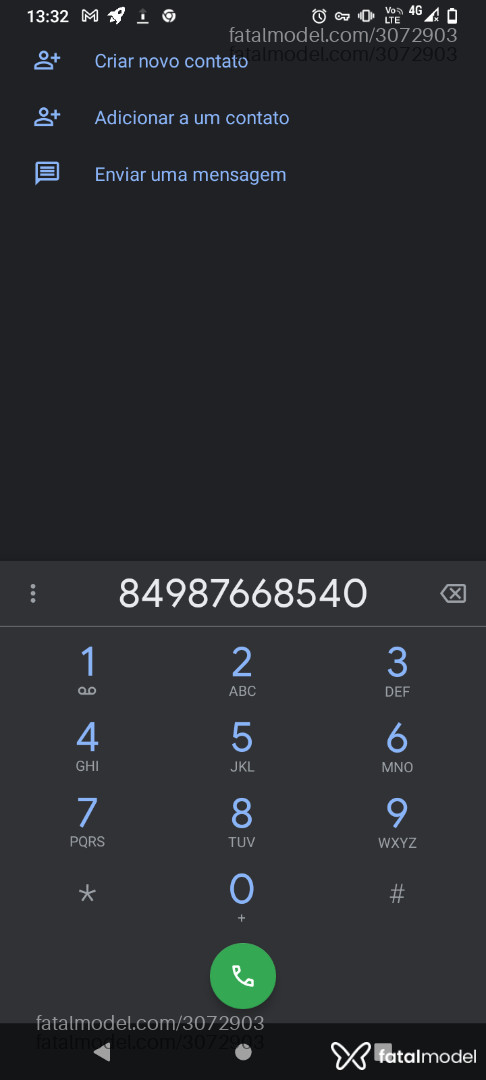
Task: Tap the asterisk key
Action: [x=87, y=895]
